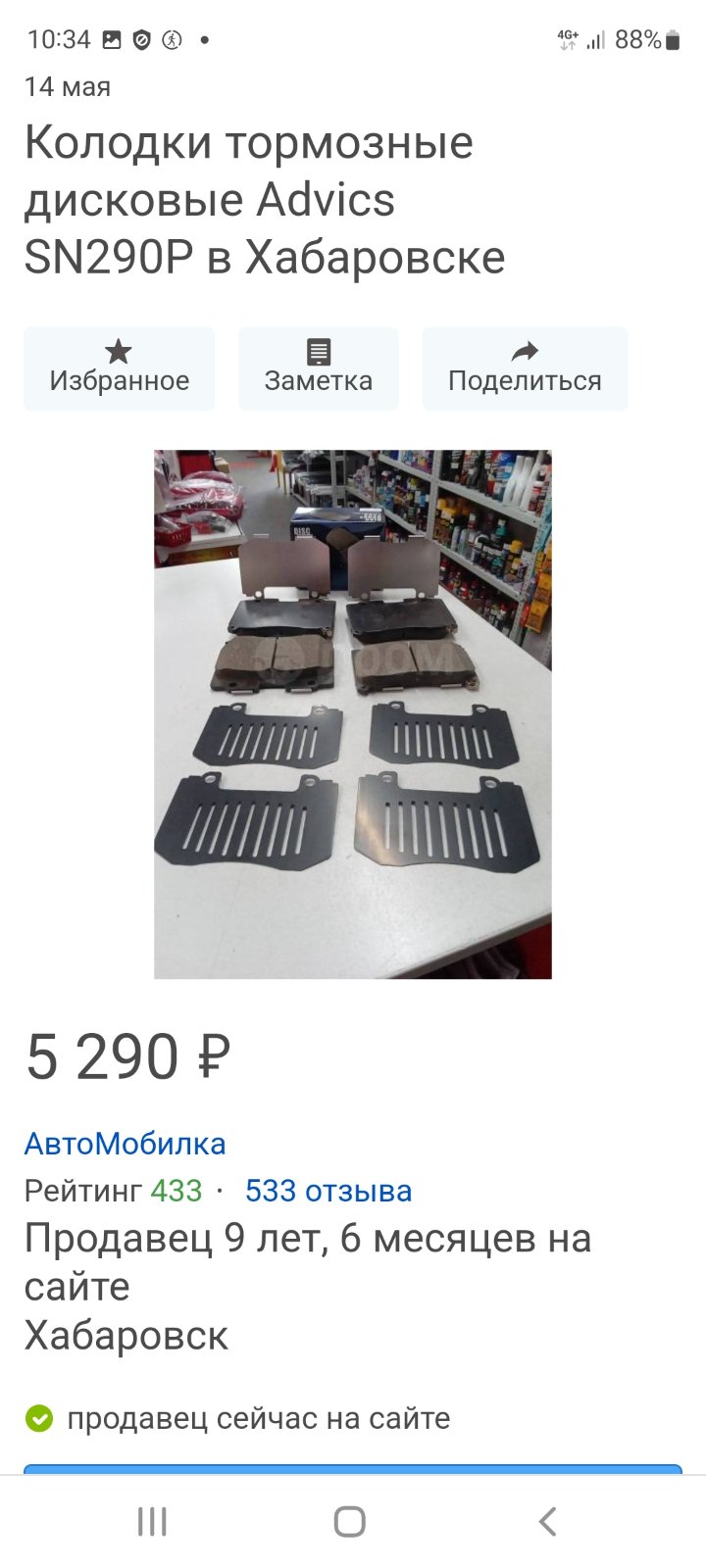Add listing to Избранное favorites
706x1568 pixels.
119,368
